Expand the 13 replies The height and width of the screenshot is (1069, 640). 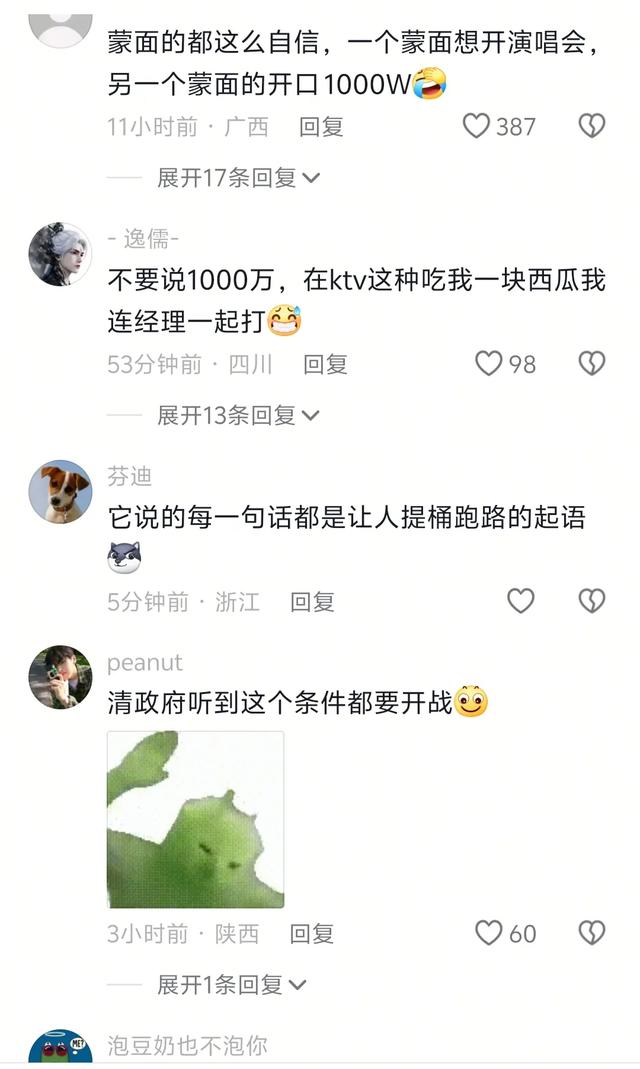point(238,415)
